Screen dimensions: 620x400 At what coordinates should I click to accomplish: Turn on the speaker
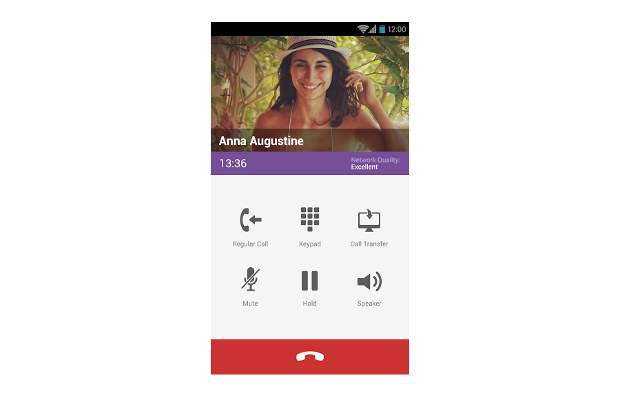pos(369,281)
